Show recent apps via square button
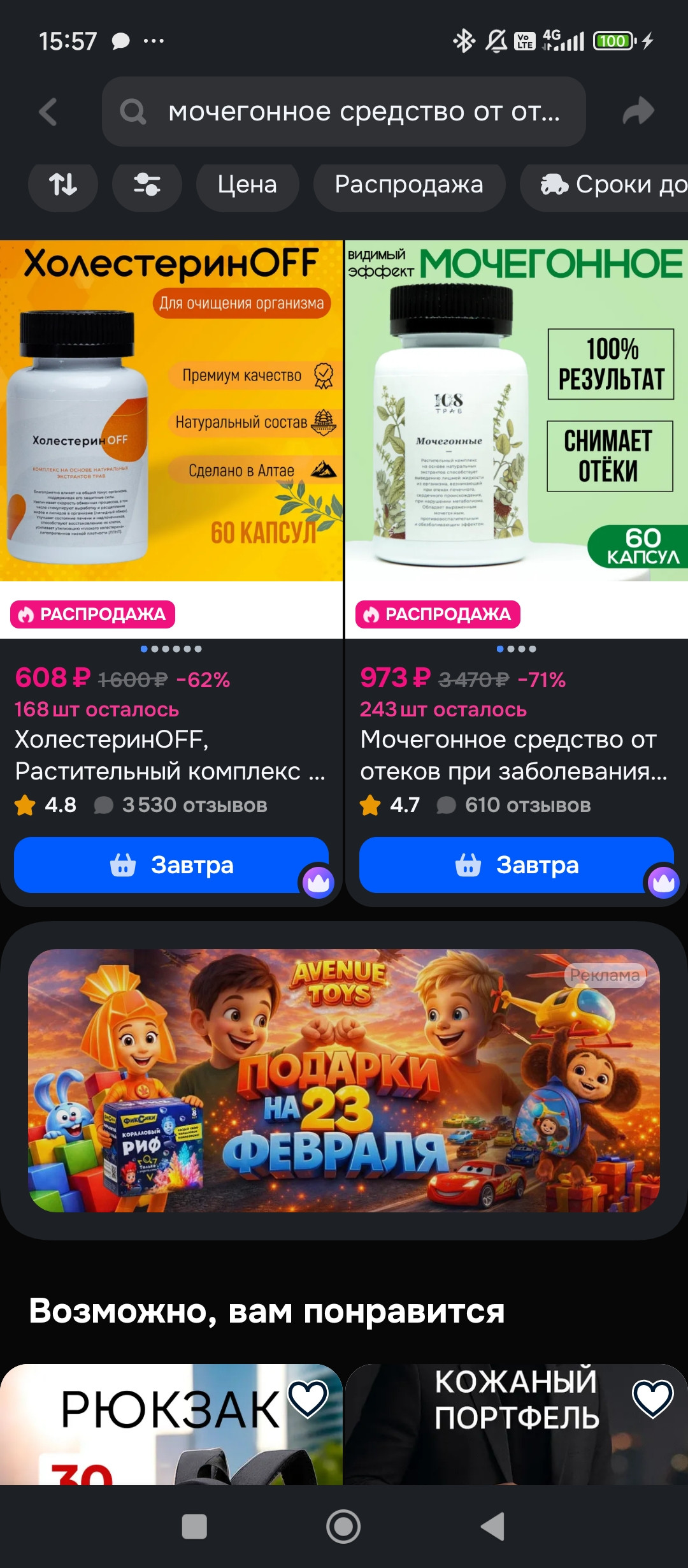Screen dimensions: 688x1568 tap(194, 1527)
